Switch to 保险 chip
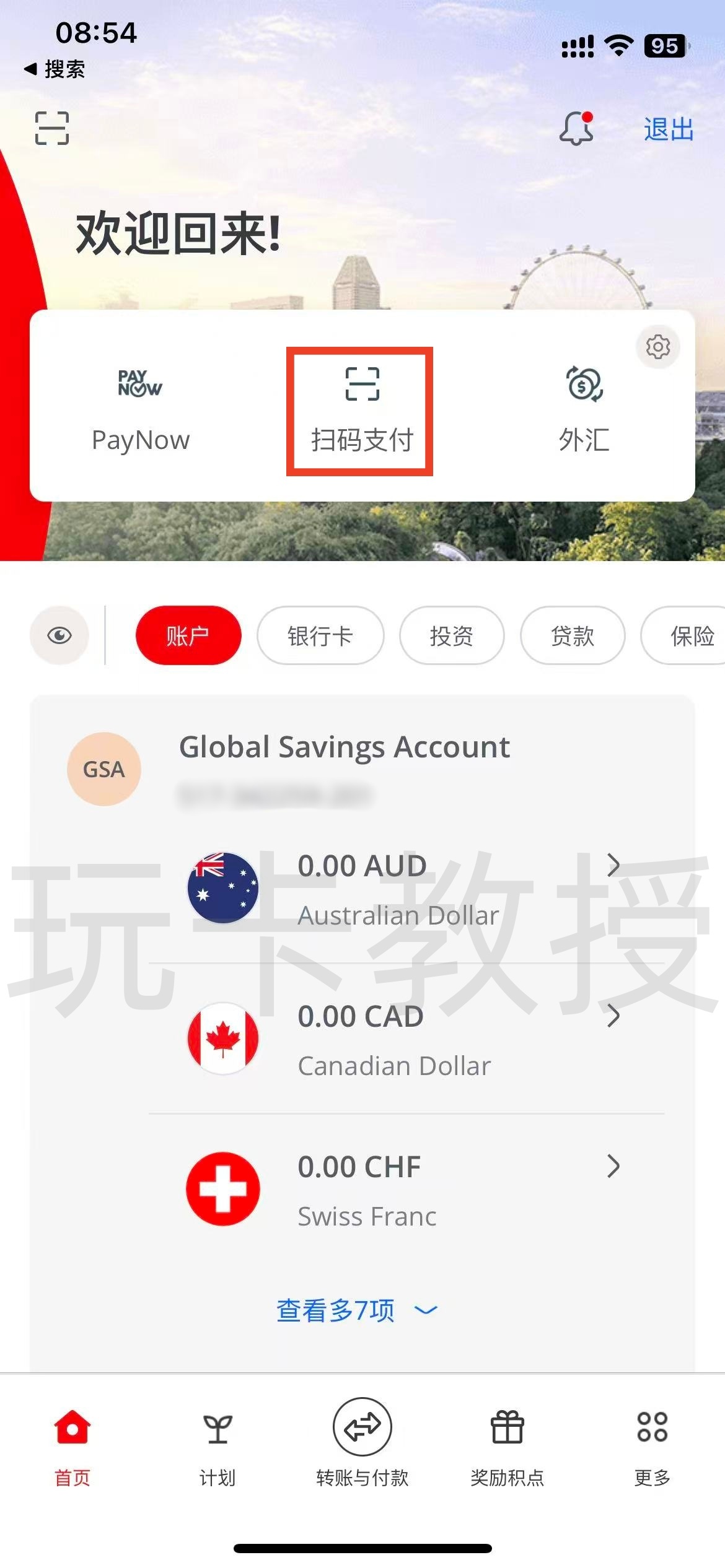Viewport: 725px width, 1568px height. pos(688,635)
